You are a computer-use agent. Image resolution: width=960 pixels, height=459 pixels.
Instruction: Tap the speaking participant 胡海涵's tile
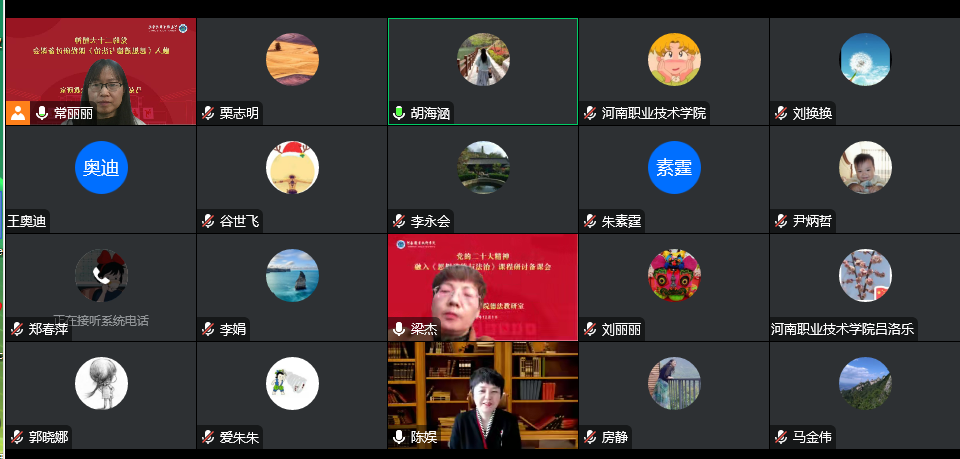(483, 71)
